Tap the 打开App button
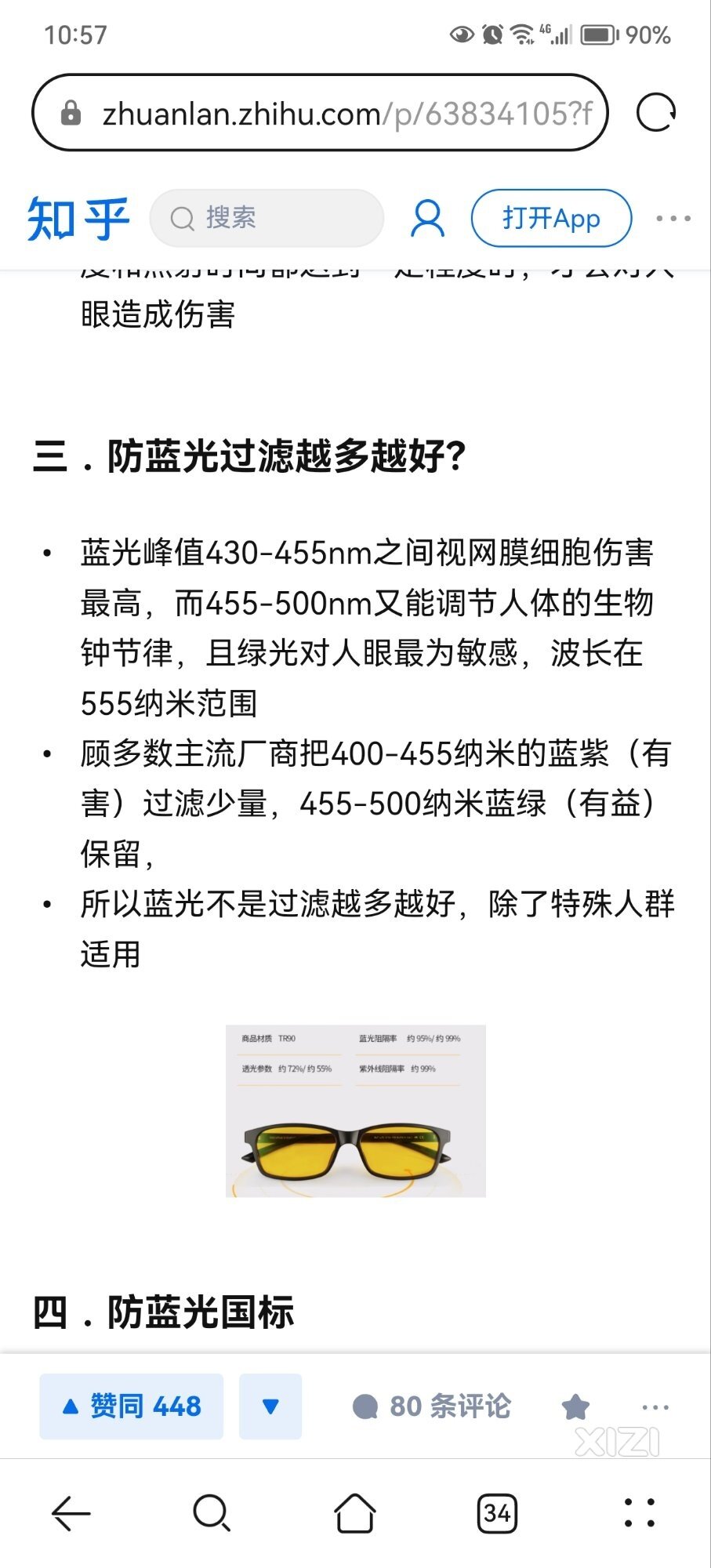Screen dimensions: 711x1568 point(551,218)
